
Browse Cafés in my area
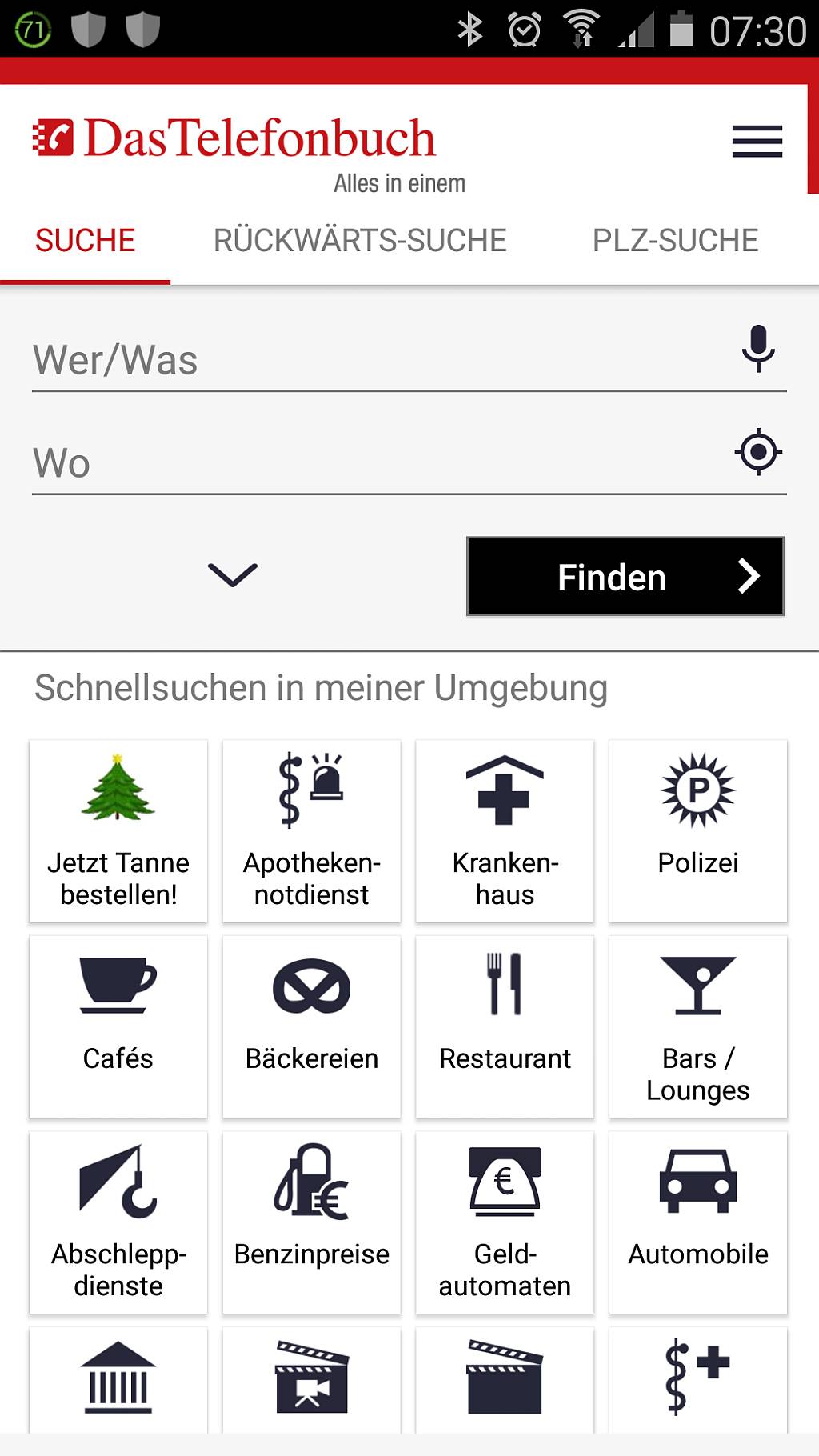(x=118, y=1026)
